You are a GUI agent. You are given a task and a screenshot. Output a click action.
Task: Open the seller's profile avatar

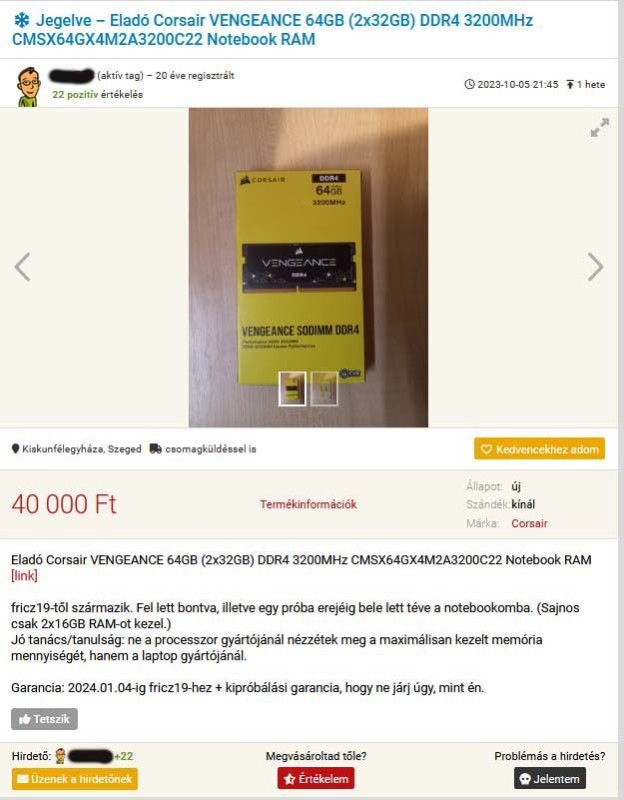click(28, 86)
